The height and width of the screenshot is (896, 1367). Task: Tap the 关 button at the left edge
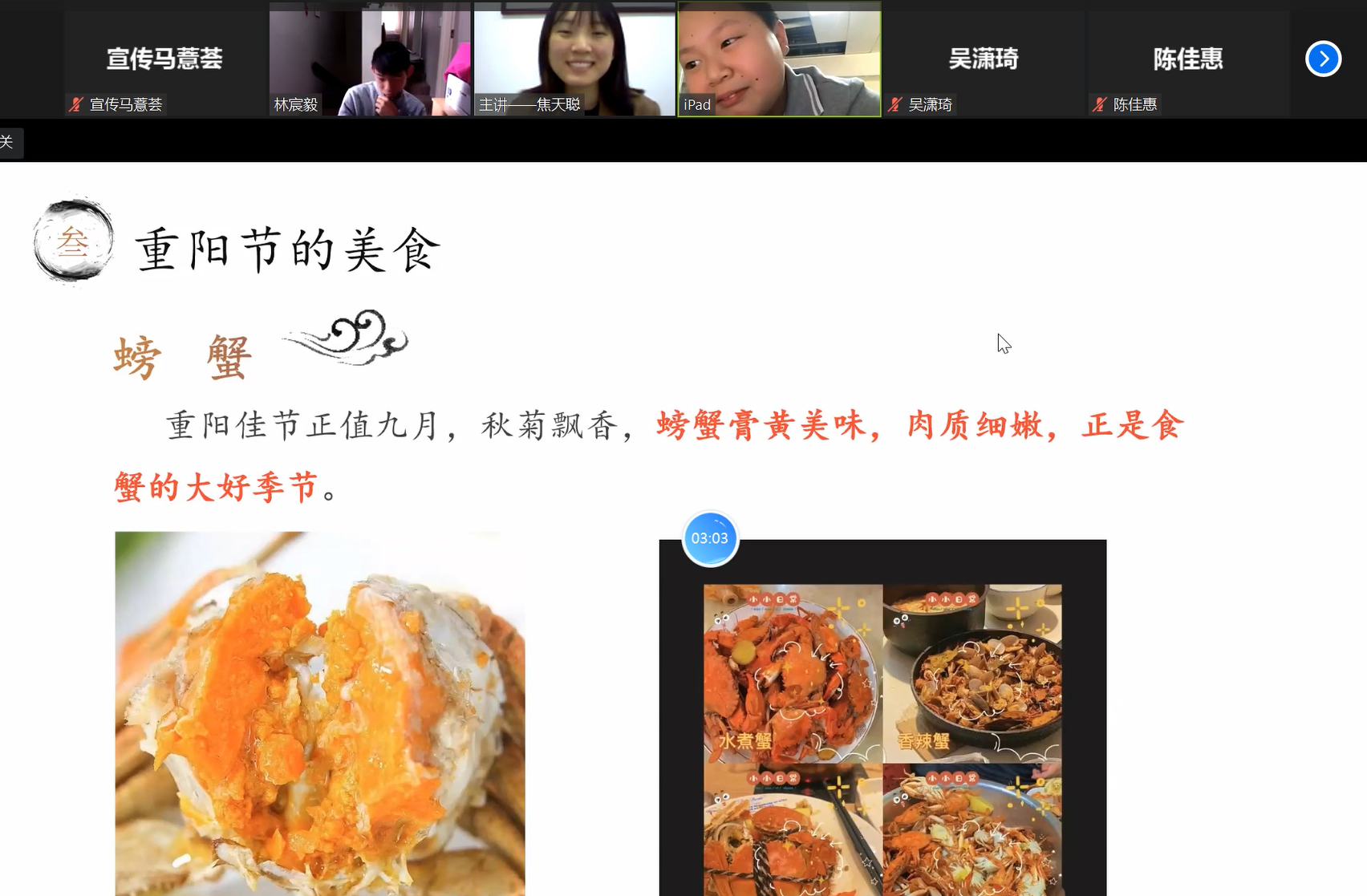tap(10, 143)
